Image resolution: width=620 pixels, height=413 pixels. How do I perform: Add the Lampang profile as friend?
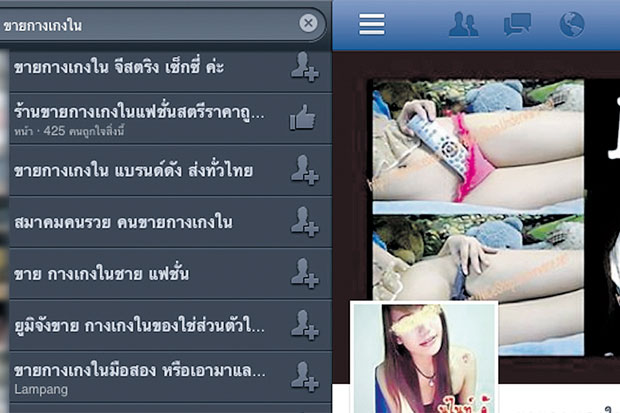(303, 377)
